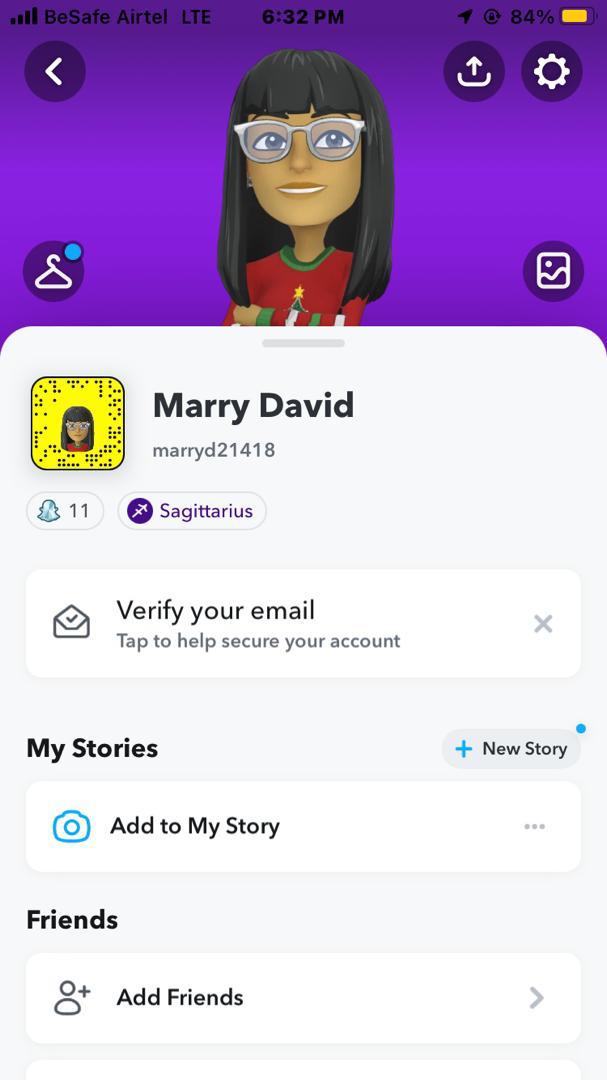Dismiss the Verify your email banner
Viewport: 607px width, 1080px height.
pos(543,624)
